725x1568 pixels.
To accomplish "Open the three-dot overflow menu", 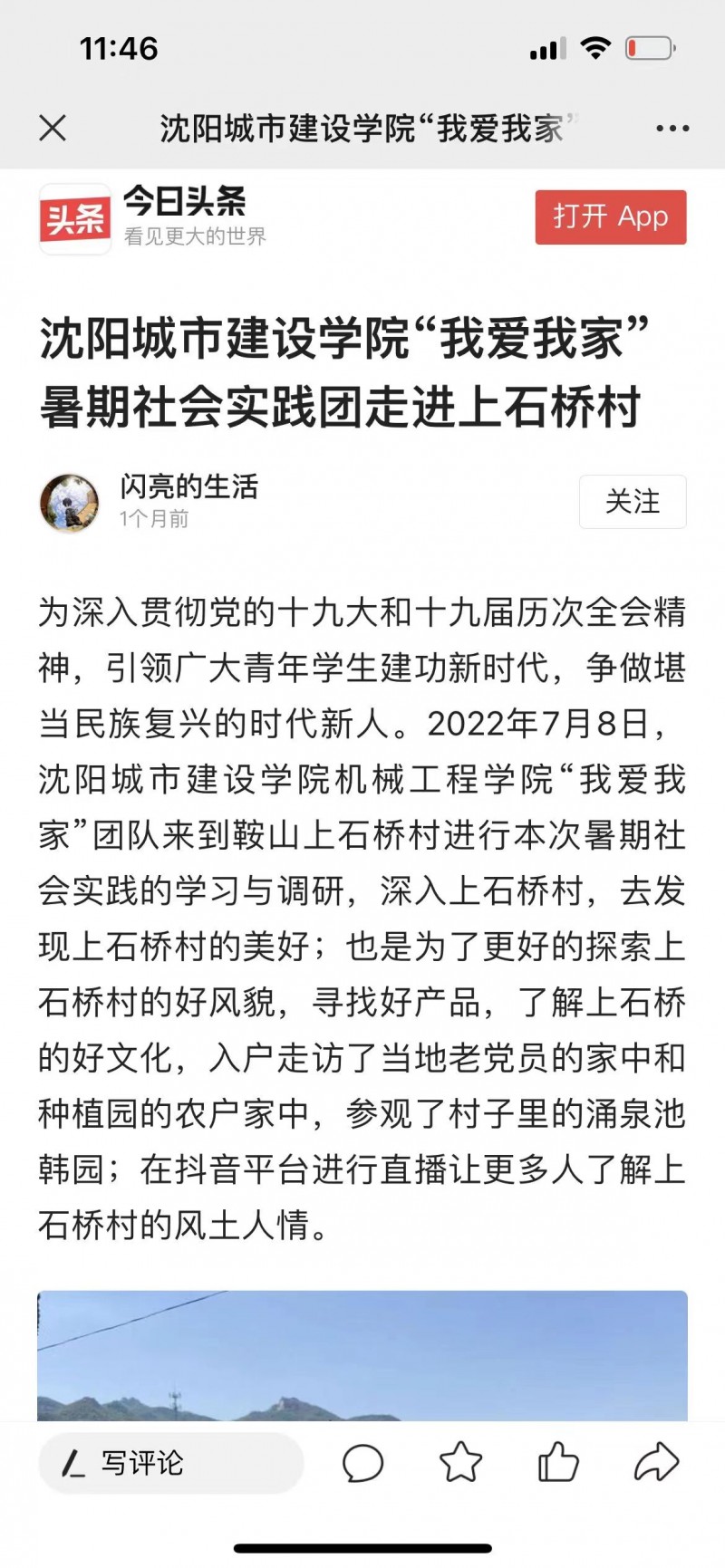I will 672,129.
